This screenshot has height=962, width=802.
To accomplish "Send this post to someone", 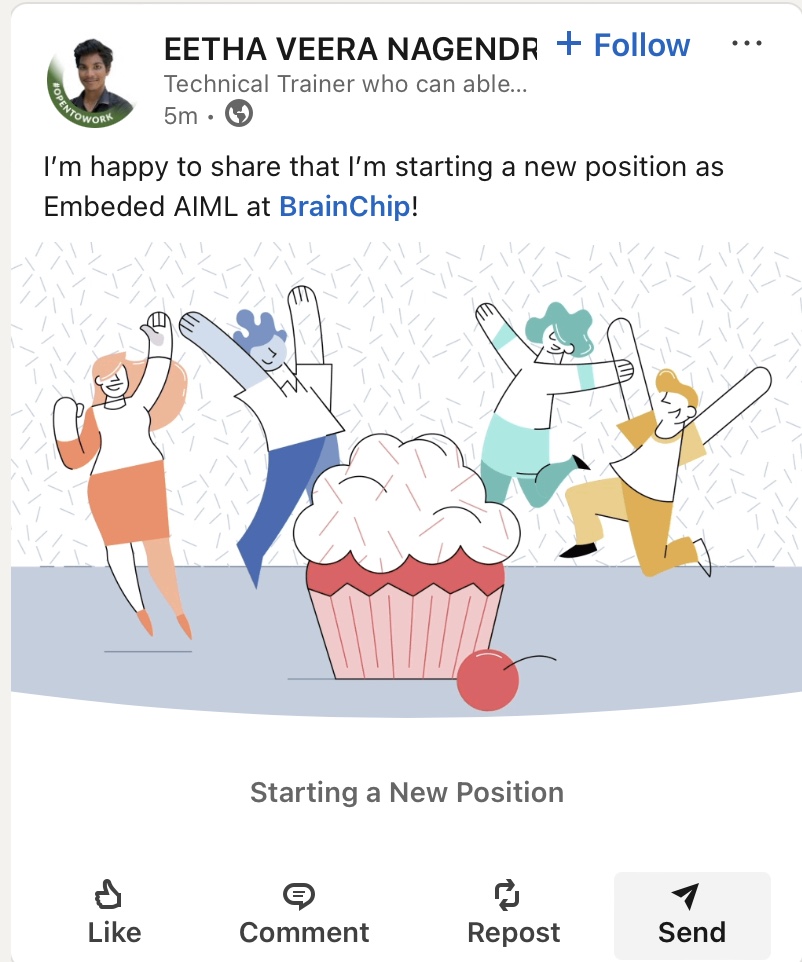I will coord(691,914).
